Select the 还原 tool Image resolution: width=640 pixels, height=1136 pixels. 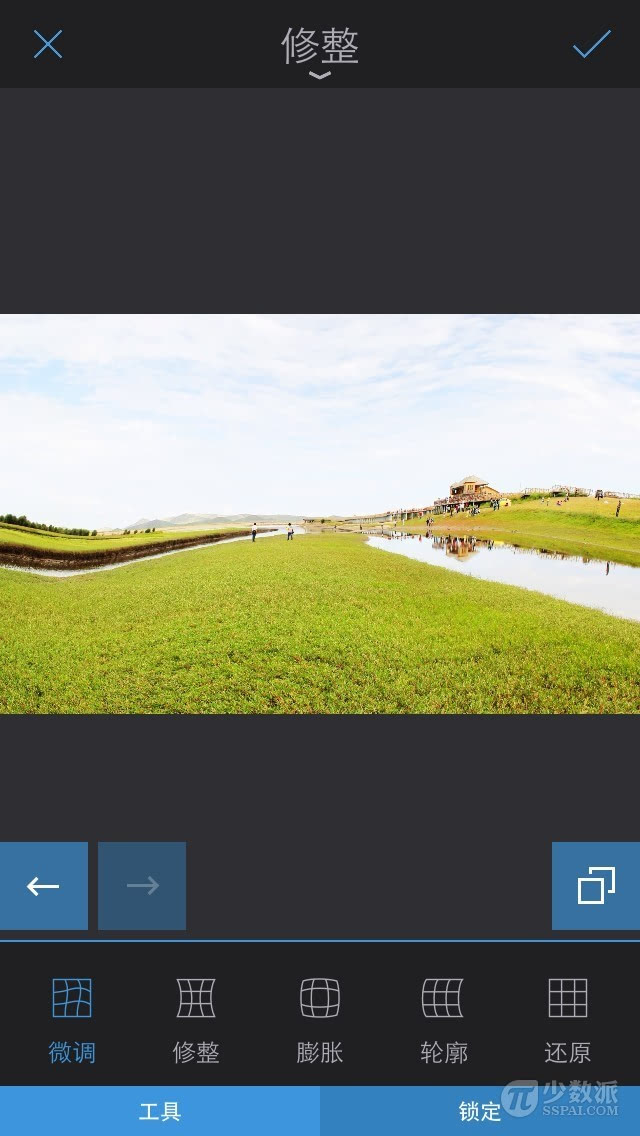568,1020
